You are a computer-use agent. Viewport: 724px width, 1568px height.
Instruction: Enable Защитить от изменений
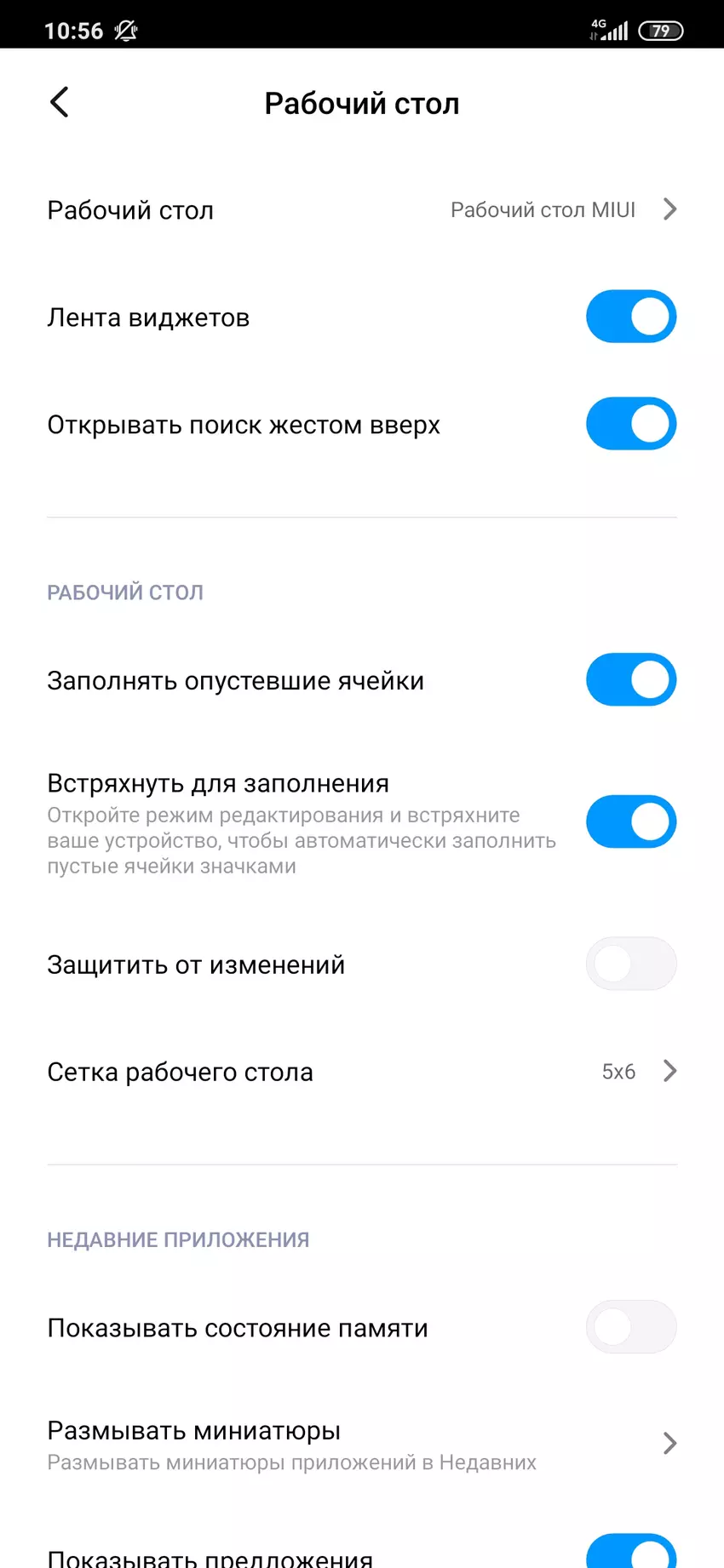click(630, 964)
